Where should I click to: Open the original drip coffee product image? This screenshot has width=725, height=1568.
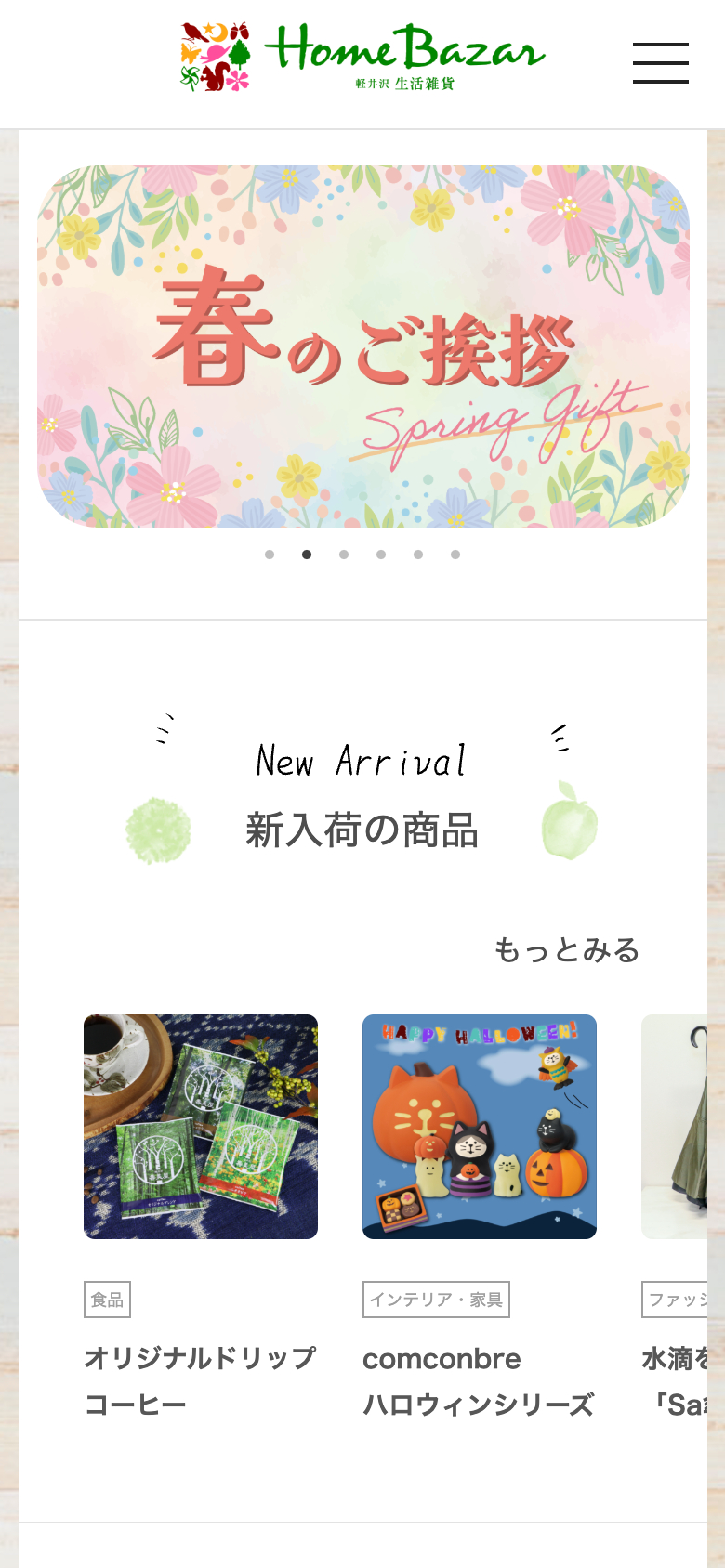pyautogui.click(x=201, y=1126)
